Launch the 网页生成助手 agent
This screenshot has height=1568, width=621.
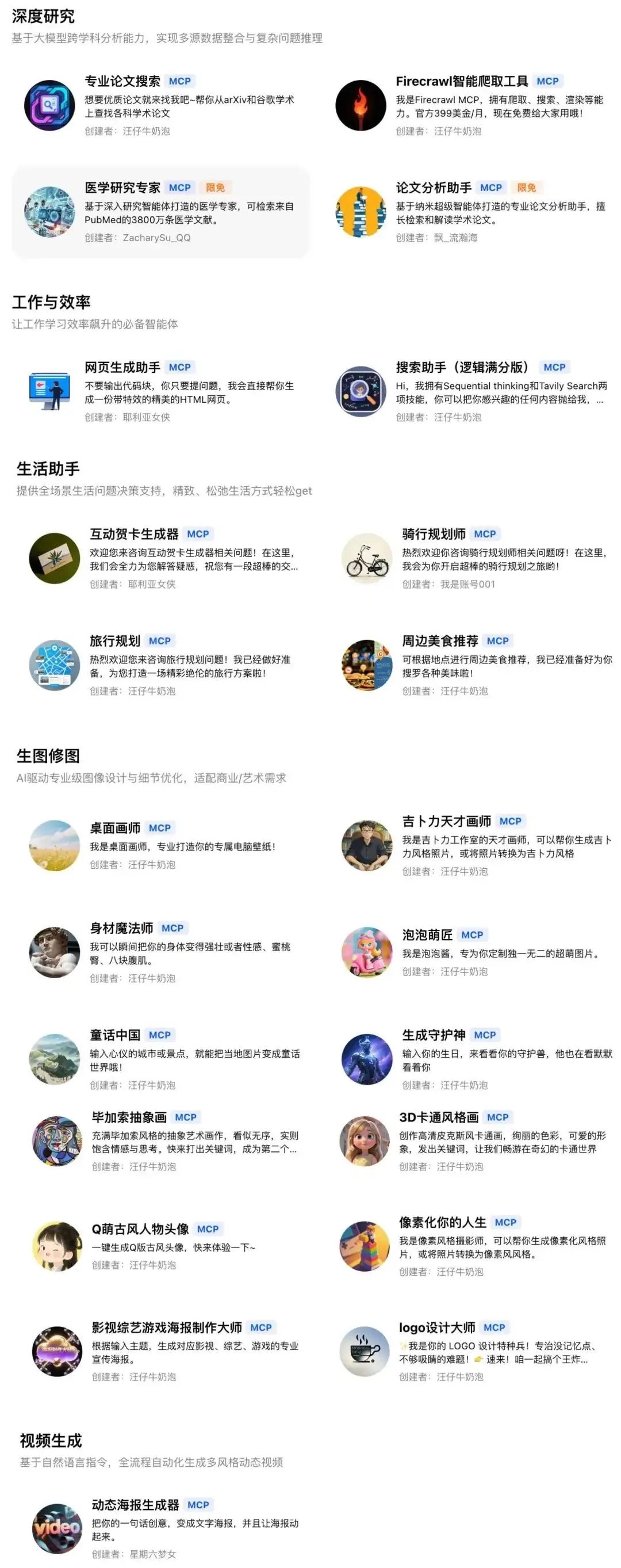point(122,368)
